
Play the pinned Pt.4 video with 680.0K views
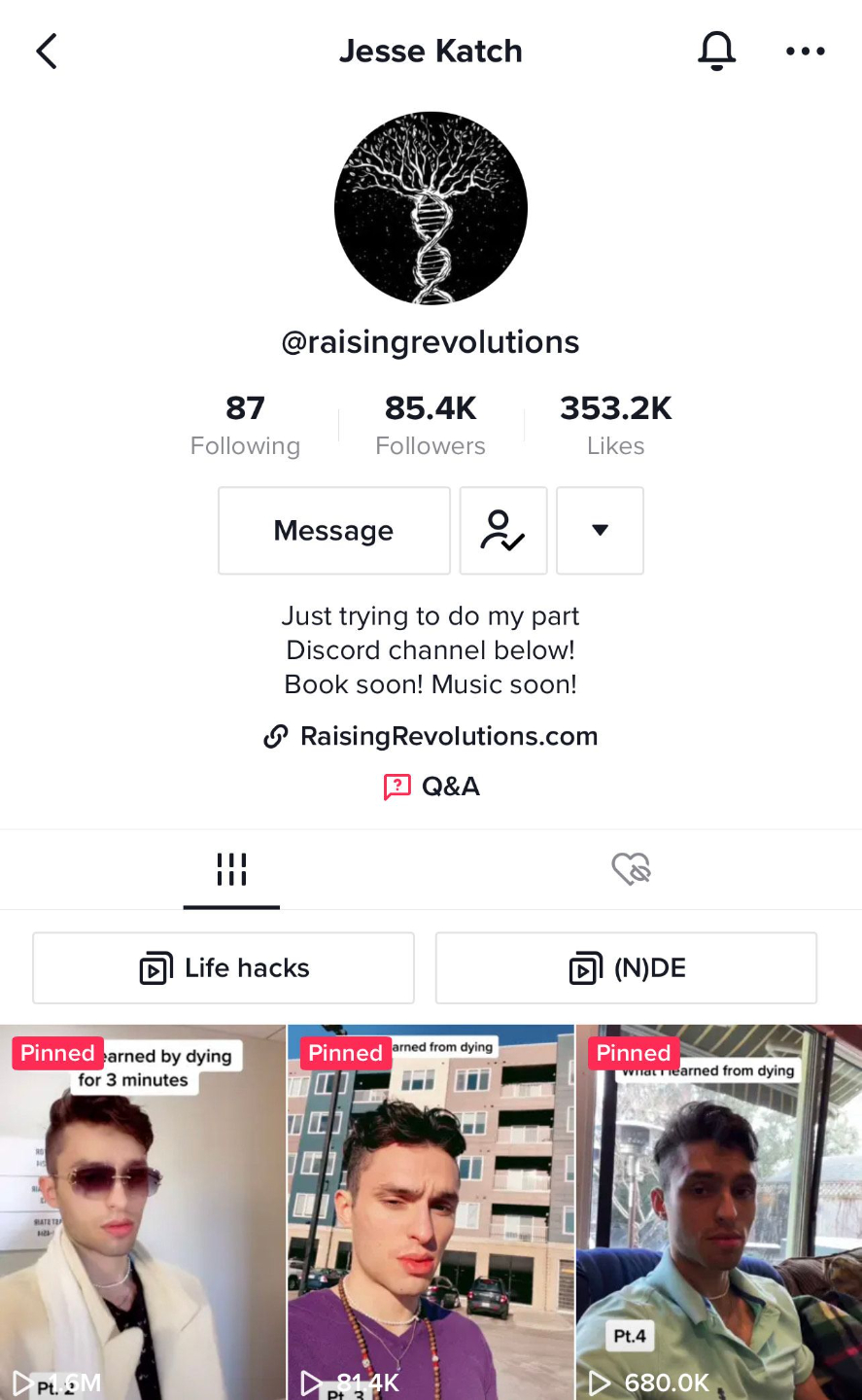(719, 1212)
